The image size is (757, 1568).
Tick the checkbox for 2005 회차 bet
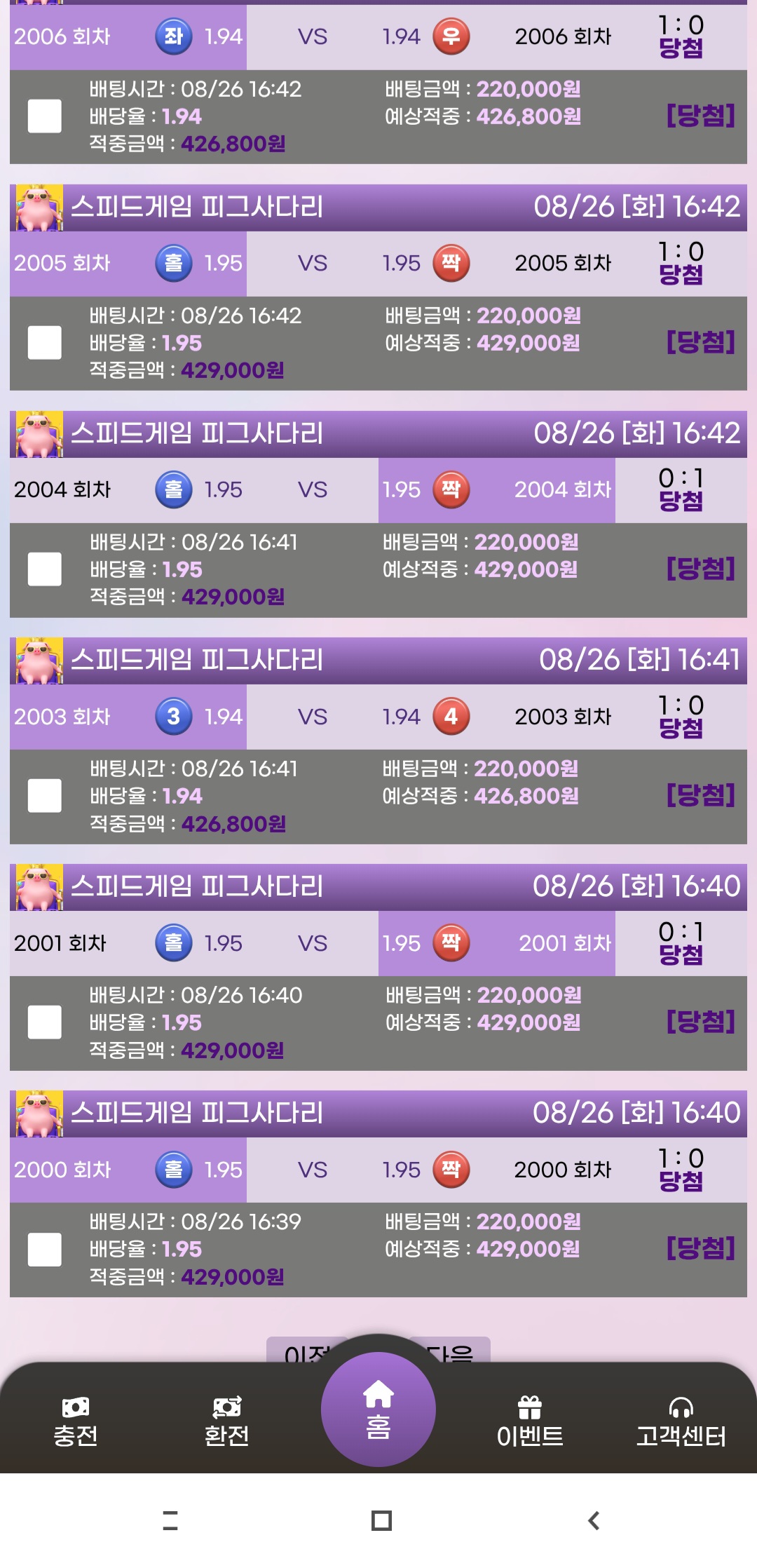click(x=44, y=343)
